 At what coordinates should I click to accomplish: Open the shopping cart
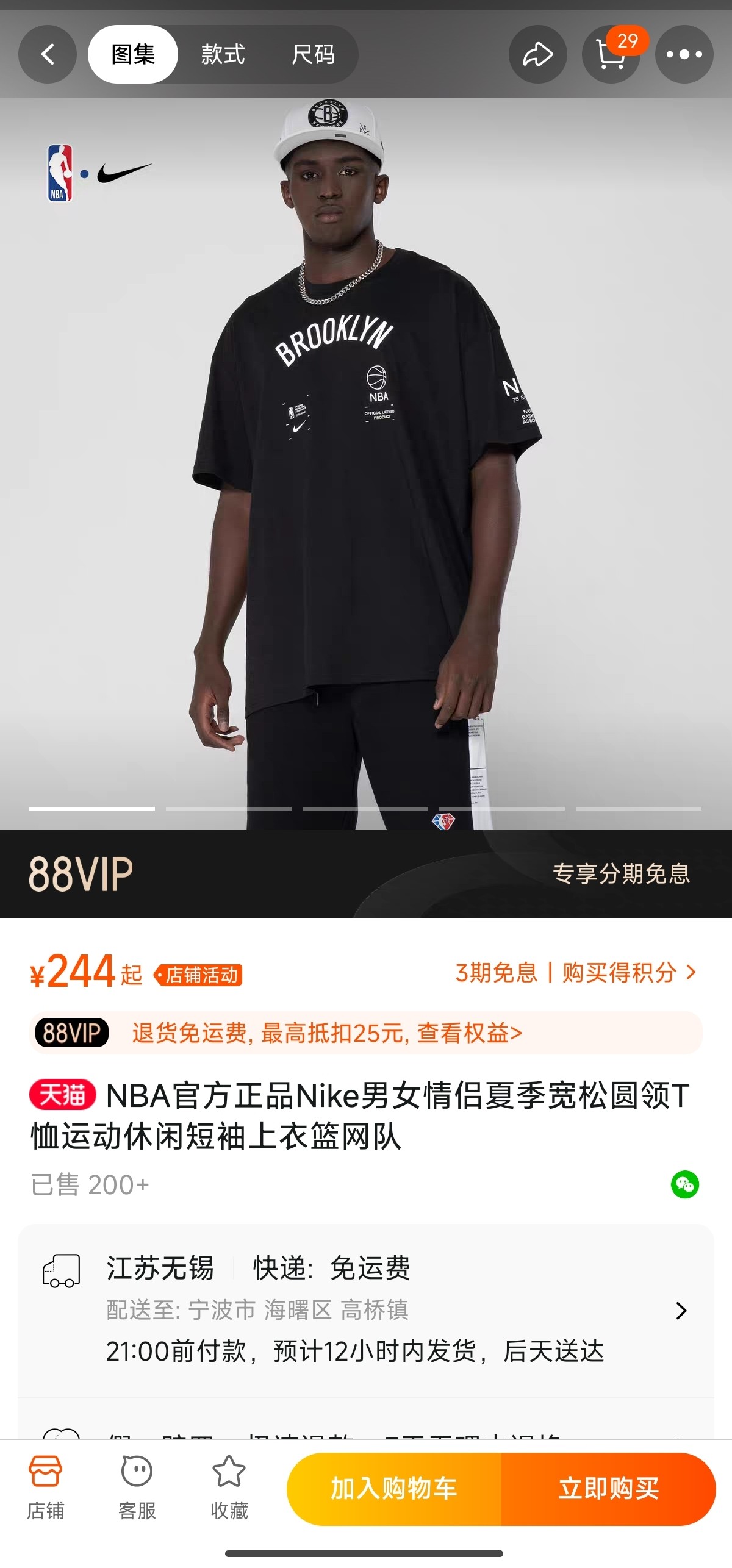(x=611, y=54)
